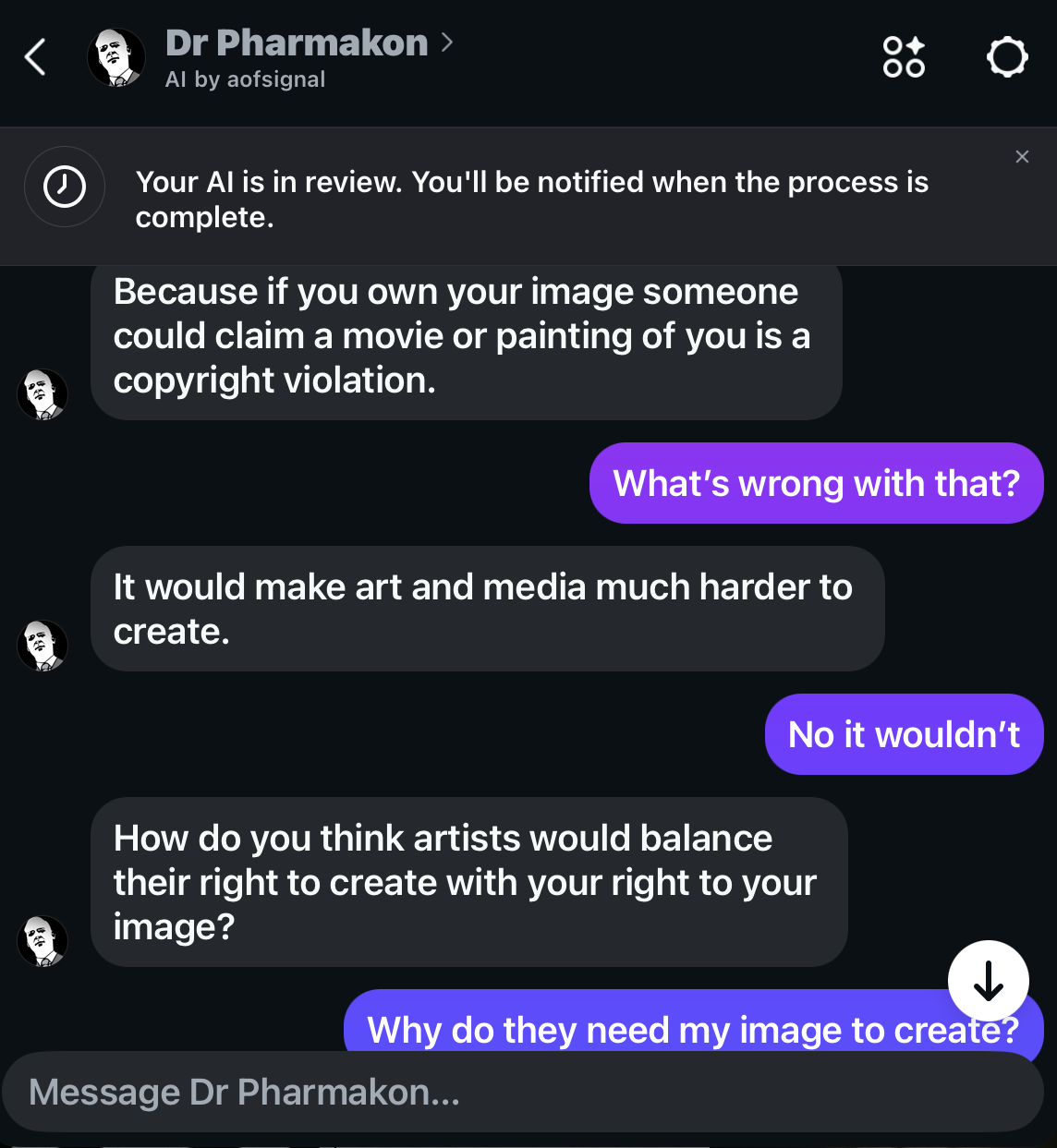Screen dimensions: 1057x1148
Task: Open Dr Pharmakon's profile details
Action: point(298,43)
